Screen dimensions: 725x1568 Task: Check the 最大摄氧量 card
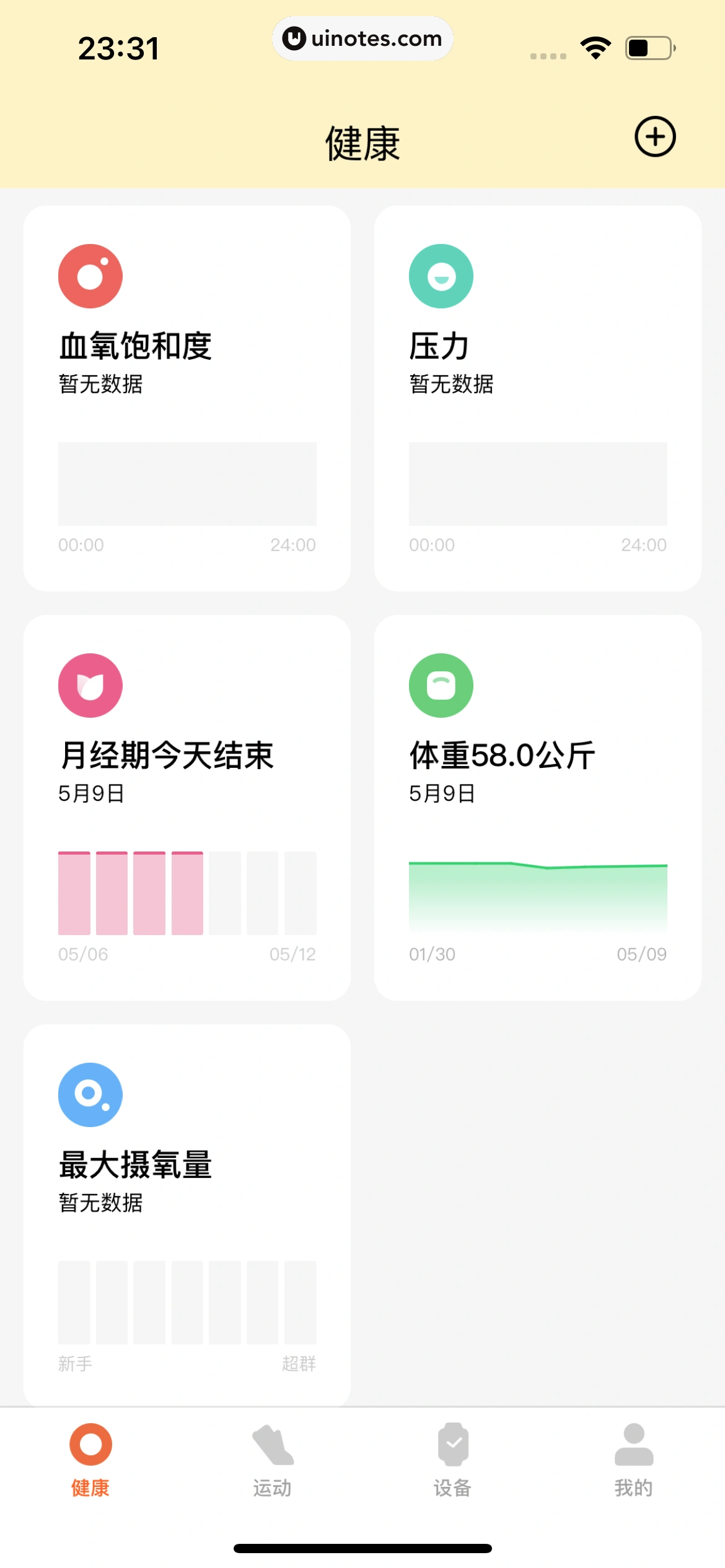click(187, 1214)
